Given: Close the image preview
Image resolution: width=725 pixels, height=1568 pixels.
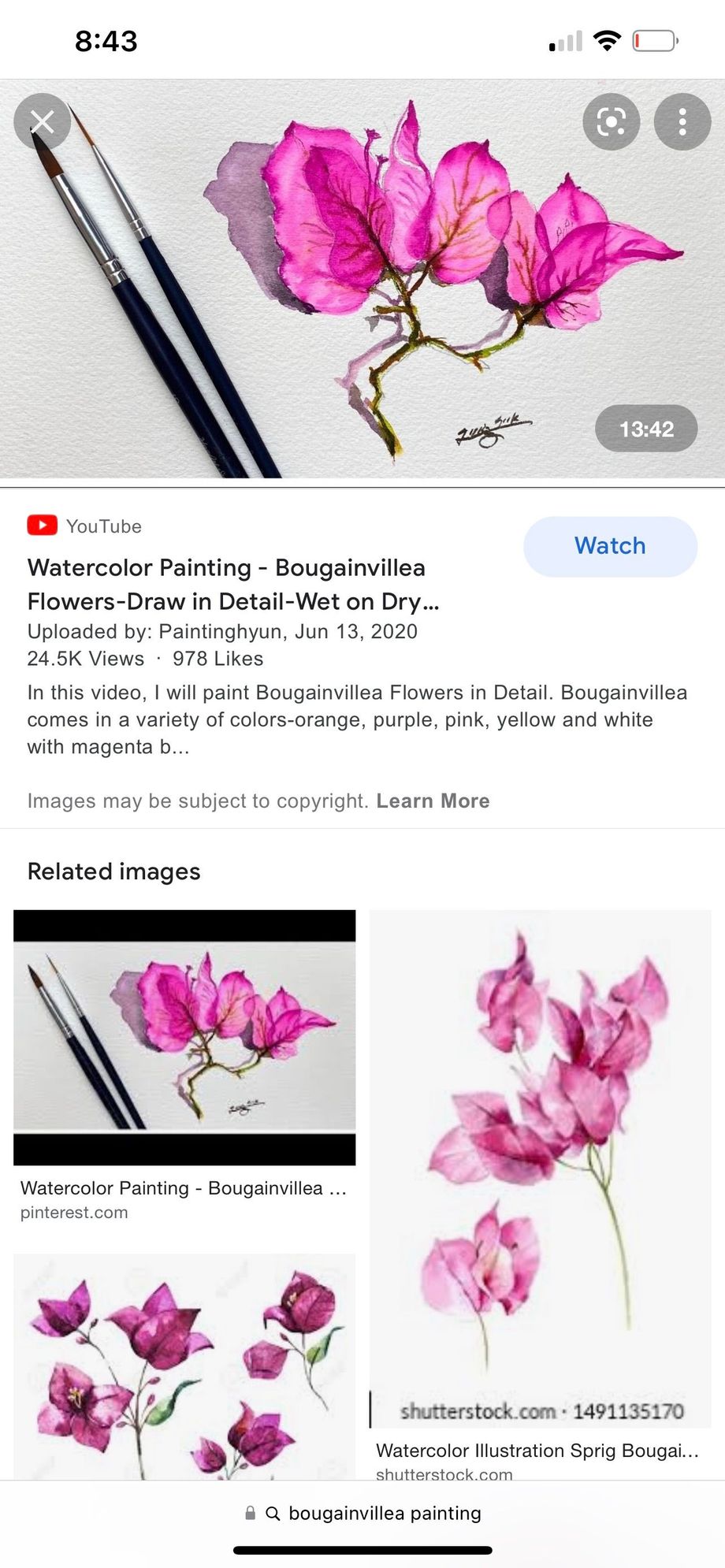Looking at the screenshot, I should (x=43, y=122).
